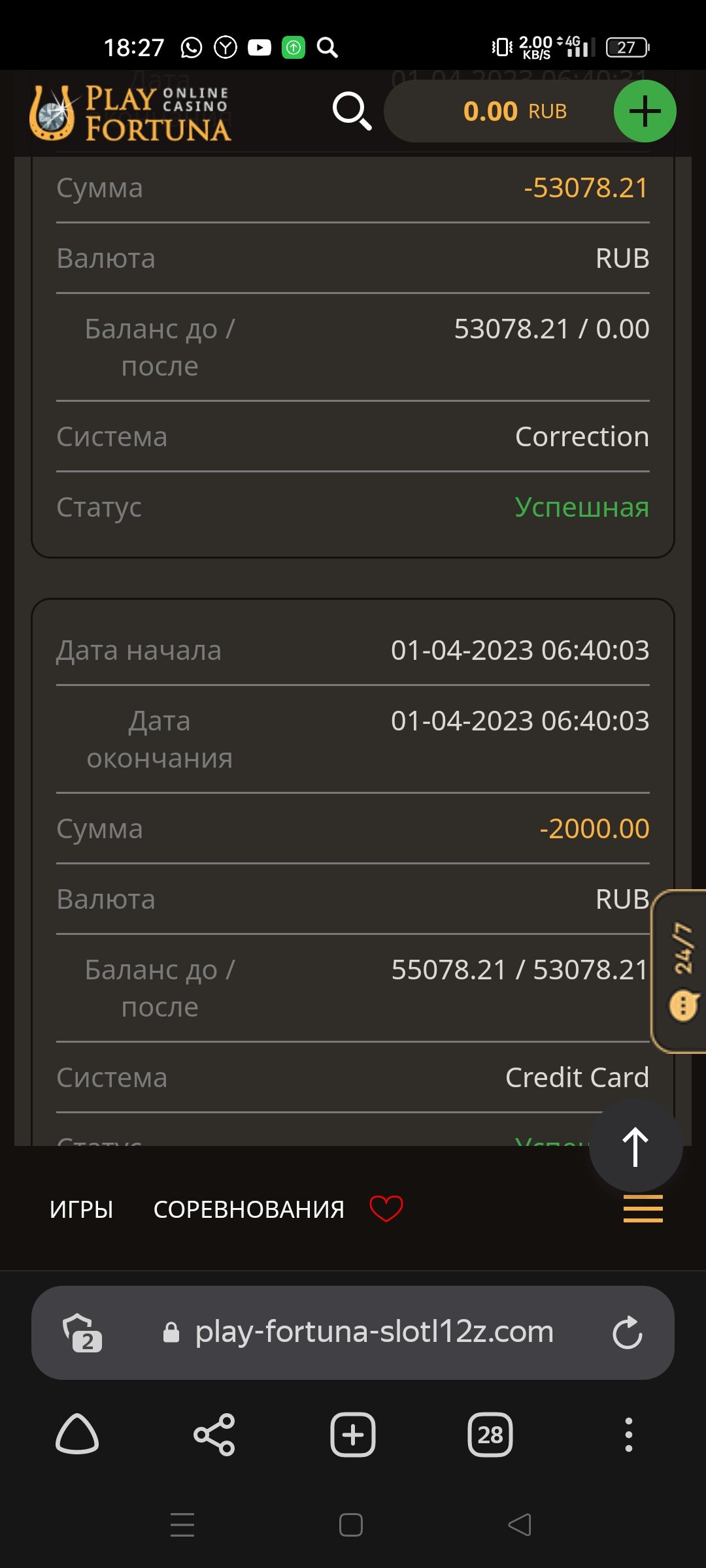Image resolution: width=706 pixels, height=1568 pixels.
Task: Open the Play Fortuna home logo
Action: pos(131,114)
